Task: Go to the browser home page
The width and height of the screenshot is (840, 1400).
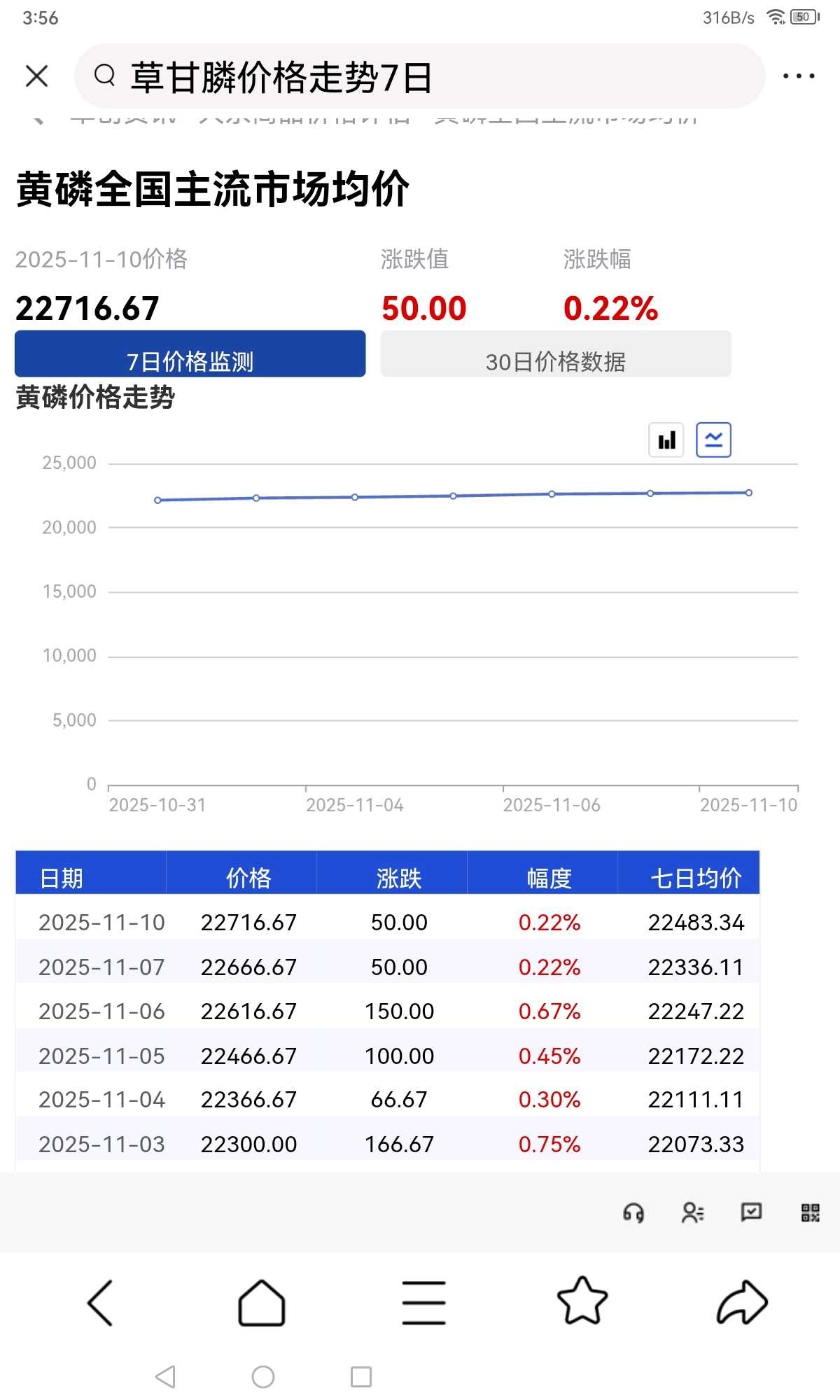Action: 262,1302
